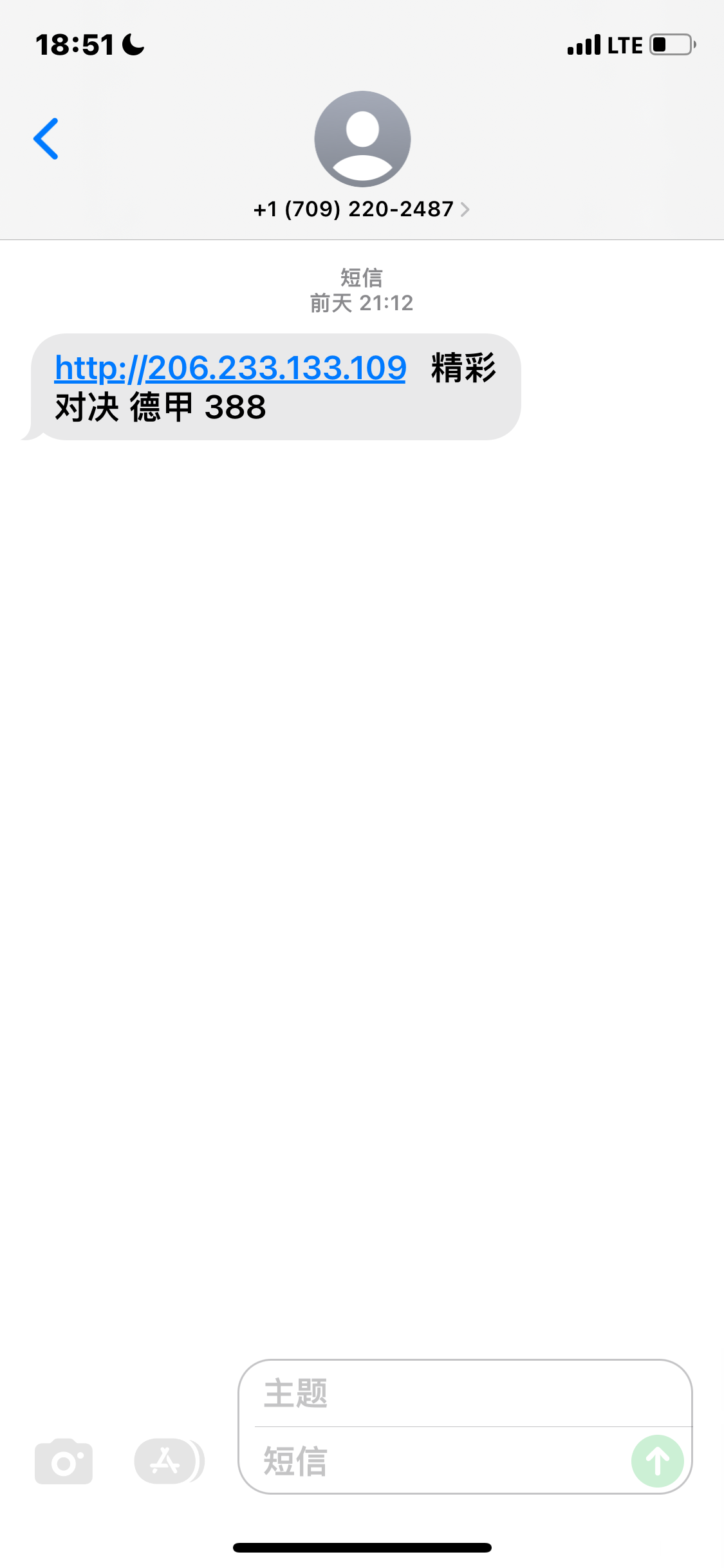Tap the 主题 subject field
724x1568 pixels.
463,1394
